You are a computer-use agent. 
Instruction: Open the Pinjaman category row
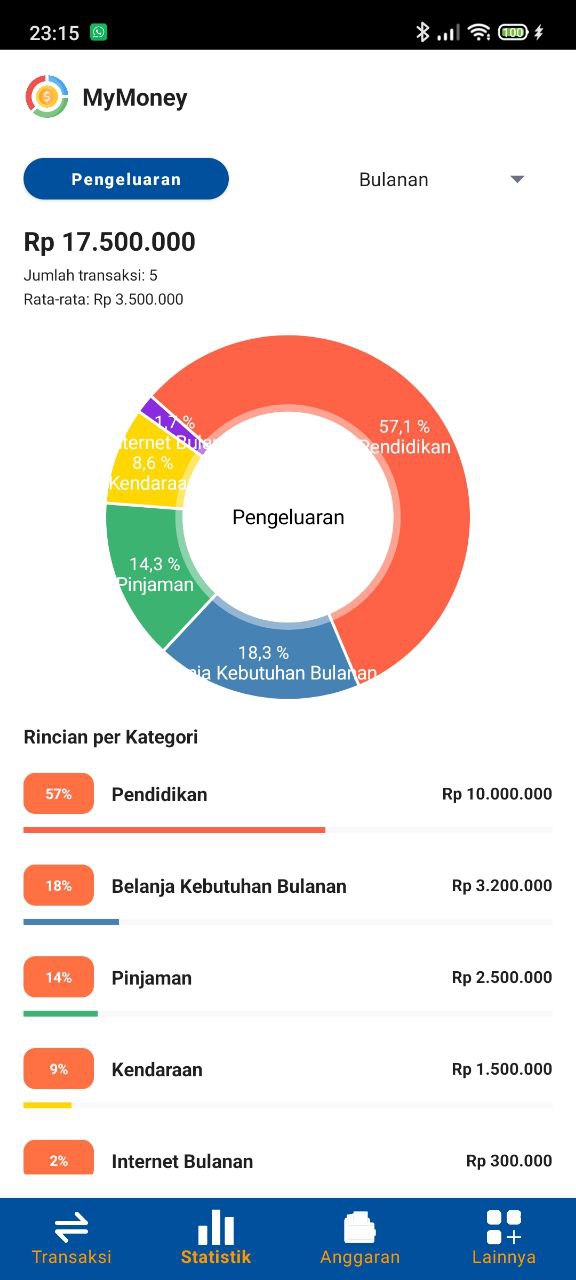coord(288,986)
